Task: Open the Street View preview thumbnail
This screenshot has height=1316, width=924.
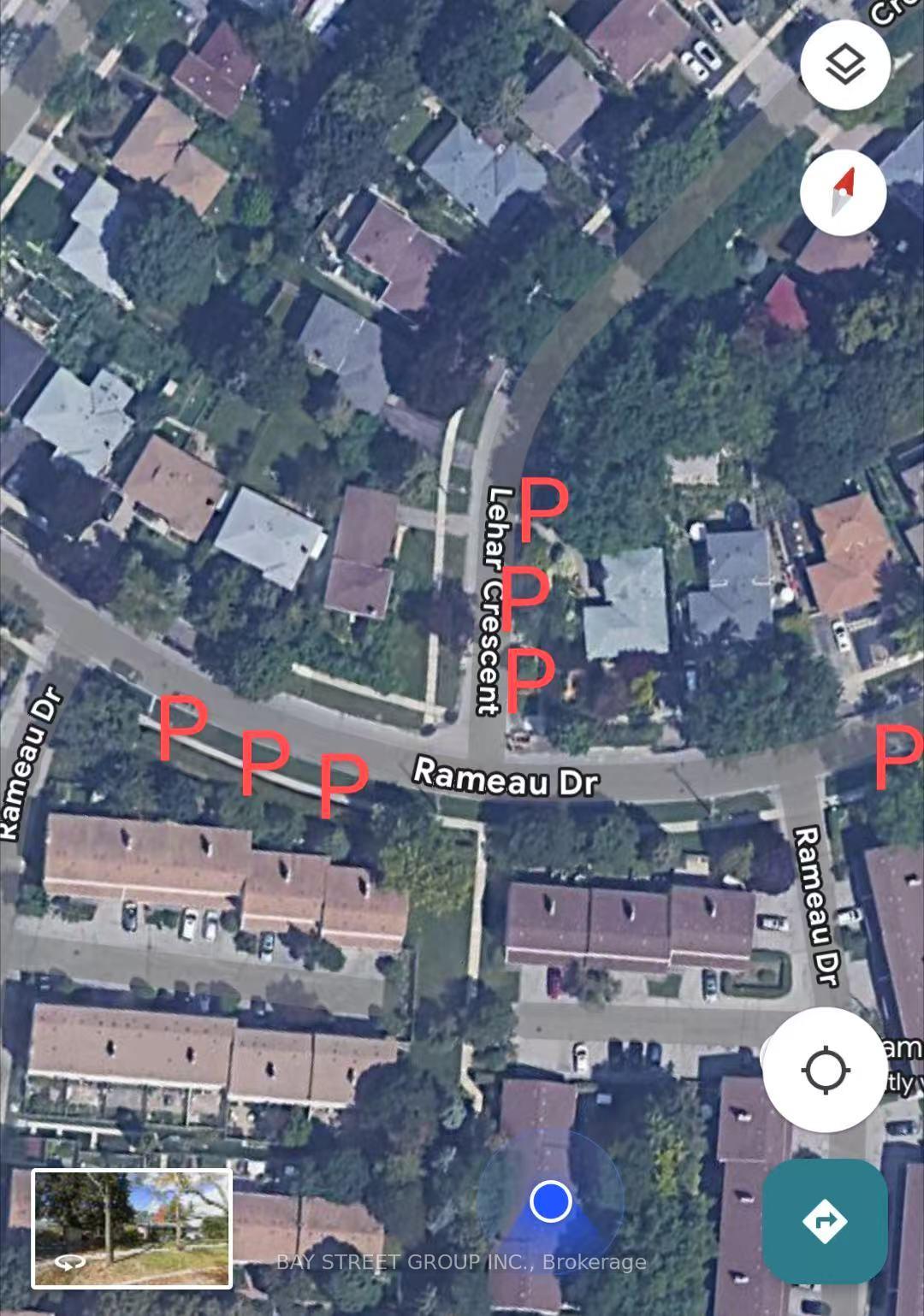Action: pos(133,1228)
